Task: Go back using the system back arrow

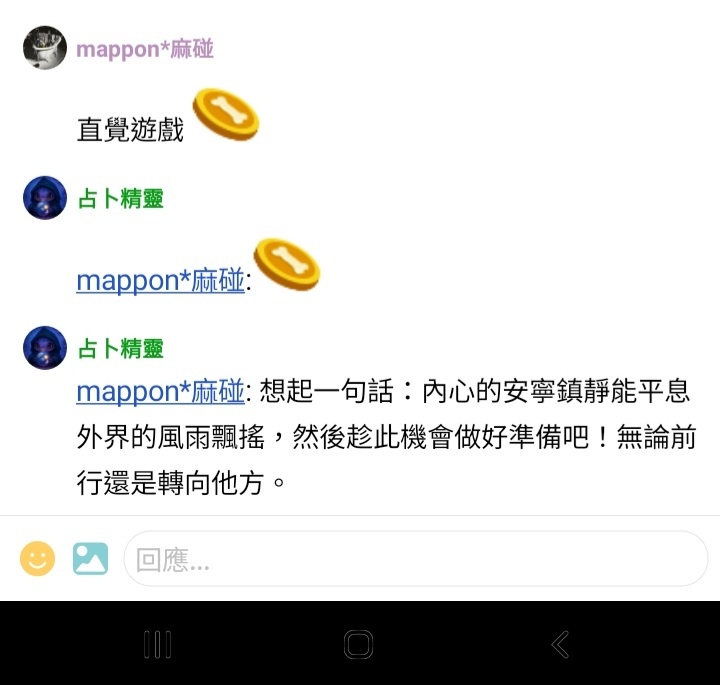Action: pos(560,644)
